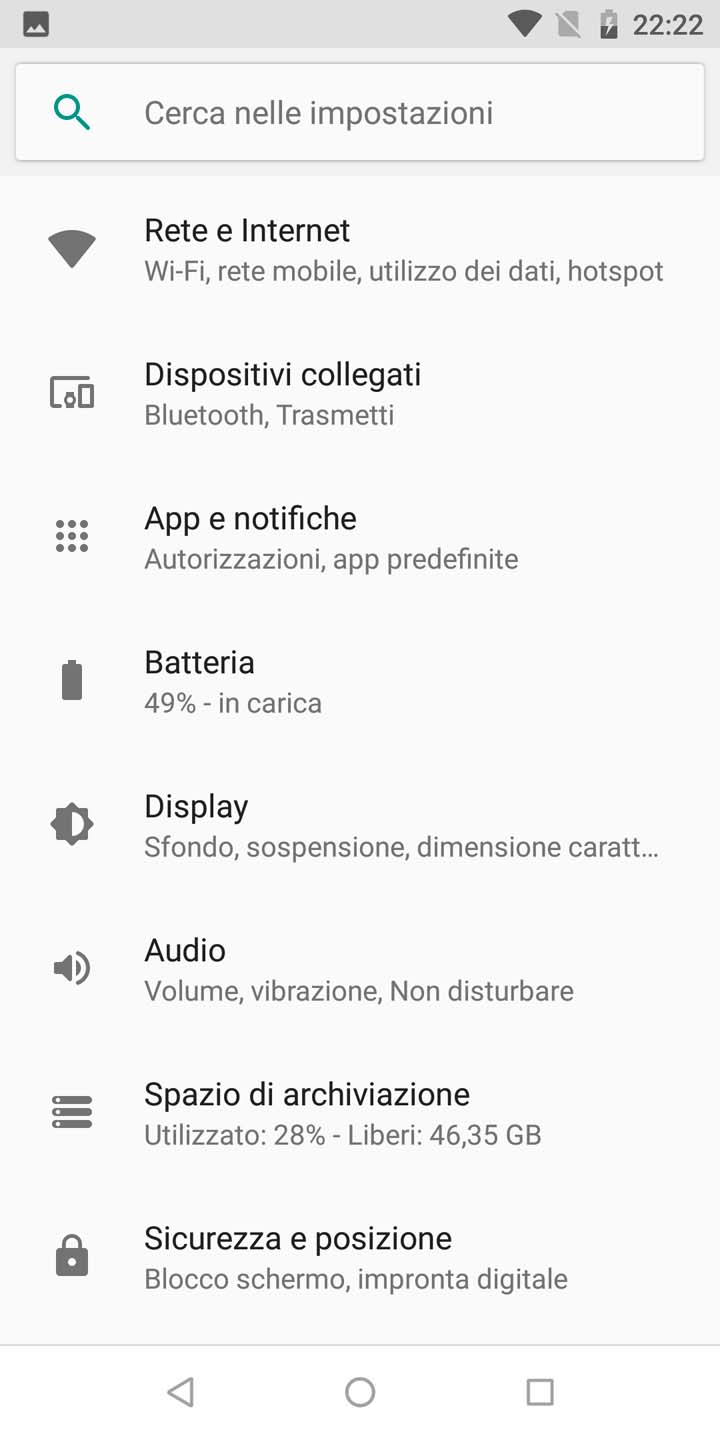Go to the home screen
This screenshot has height=1440, width=720.
pos(360,1392)
